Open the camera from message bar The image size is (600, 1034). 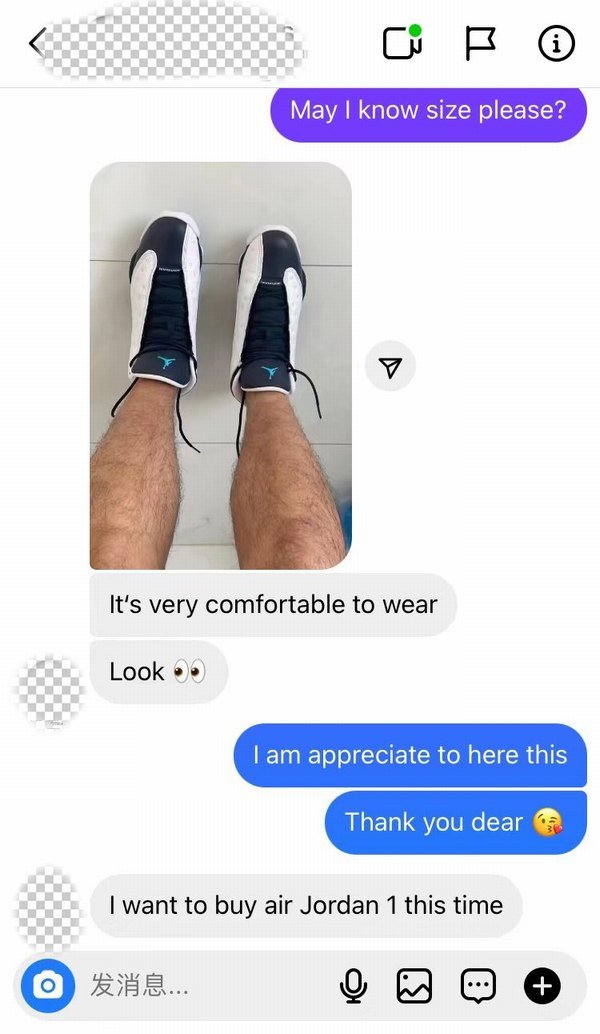[x=47, y=986]
